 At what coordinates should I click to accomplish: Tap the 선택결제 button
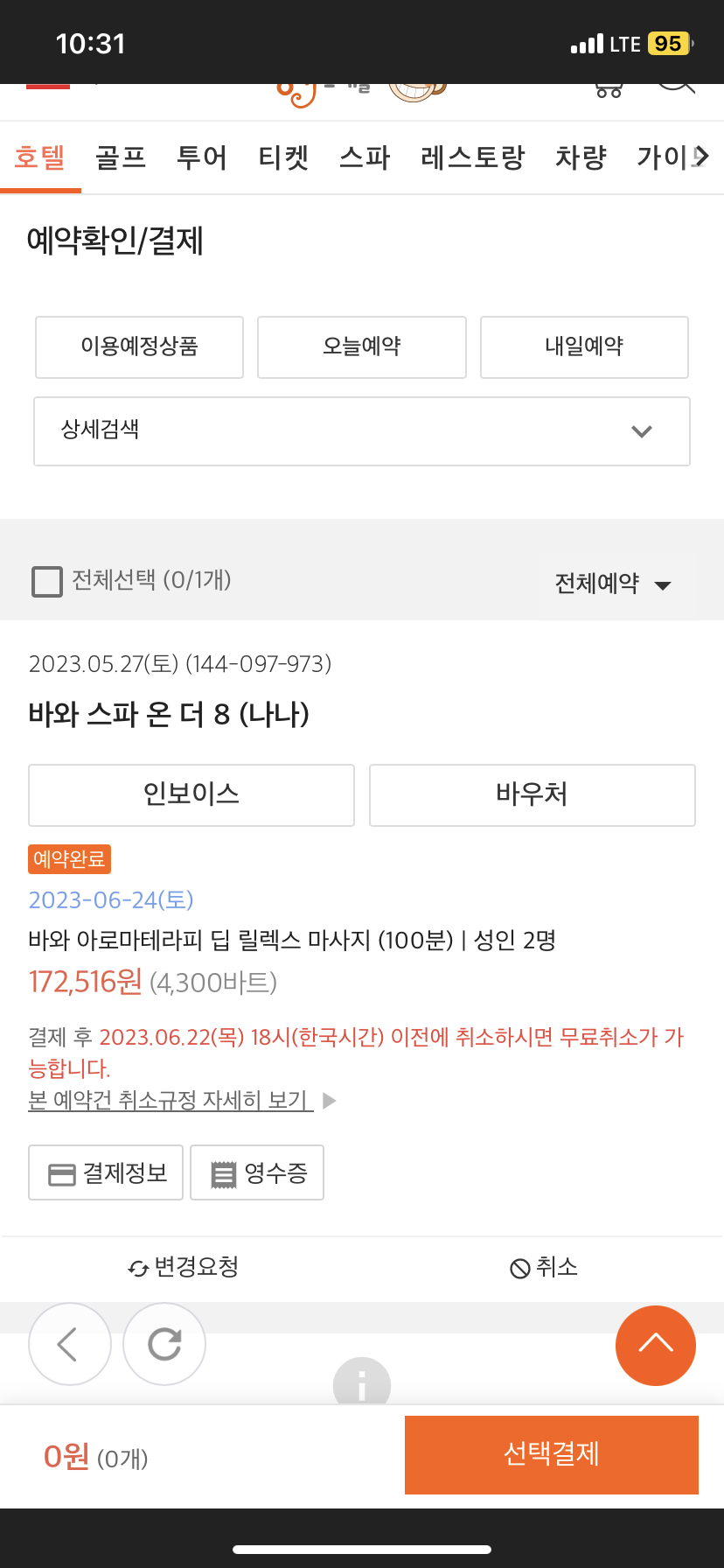[551, 1454]
